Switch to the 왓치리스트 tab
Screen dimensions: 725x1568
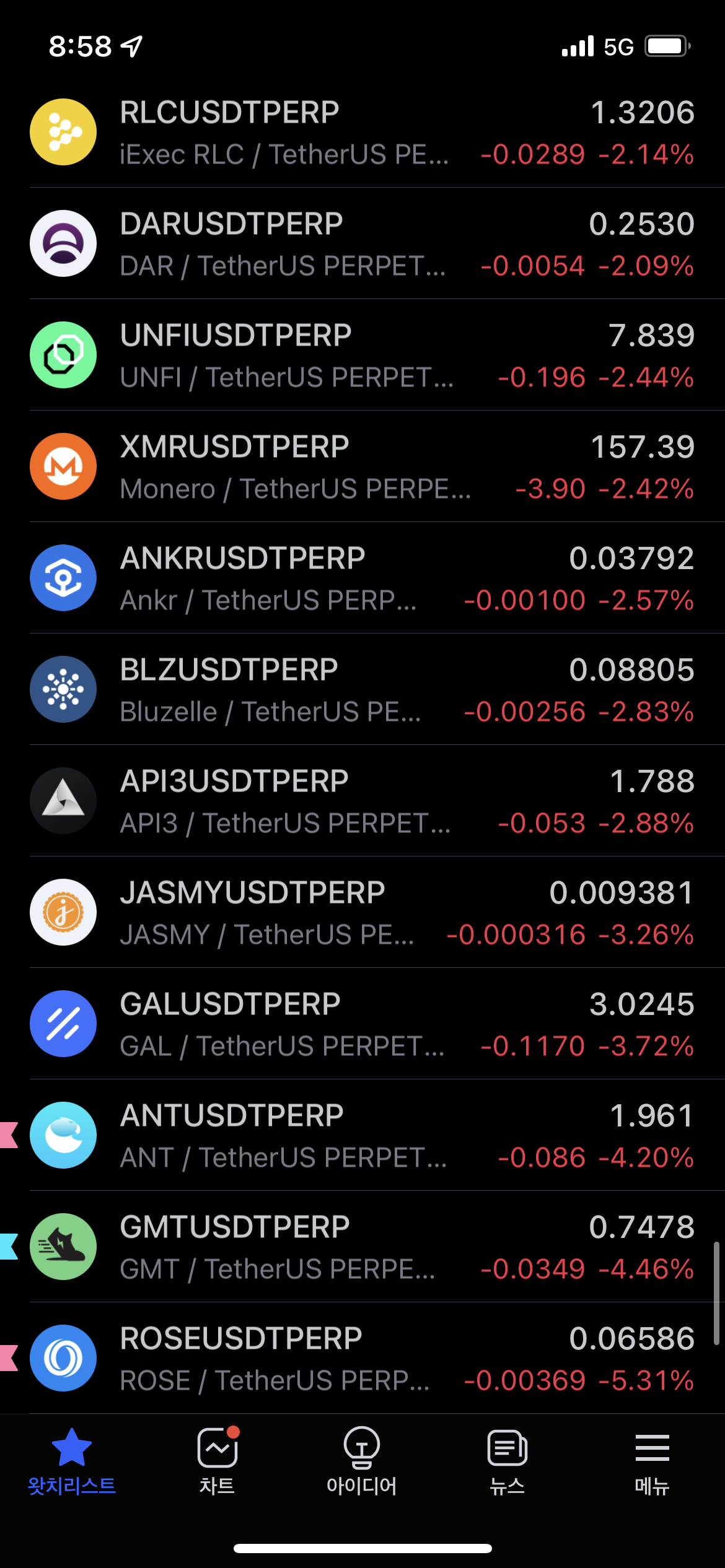coord(72,1461)
